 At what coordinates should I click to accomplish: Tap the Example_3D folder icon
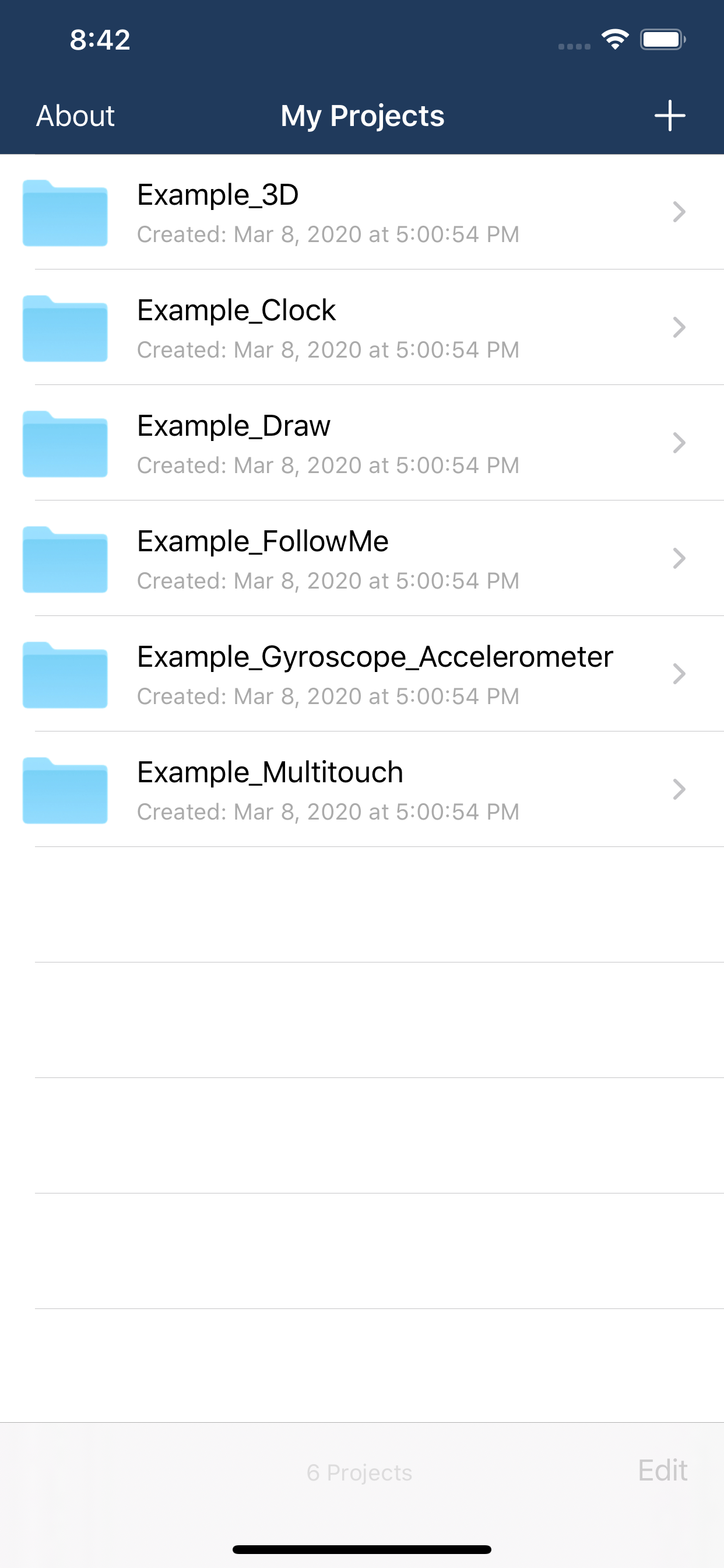tap(65, 213)
